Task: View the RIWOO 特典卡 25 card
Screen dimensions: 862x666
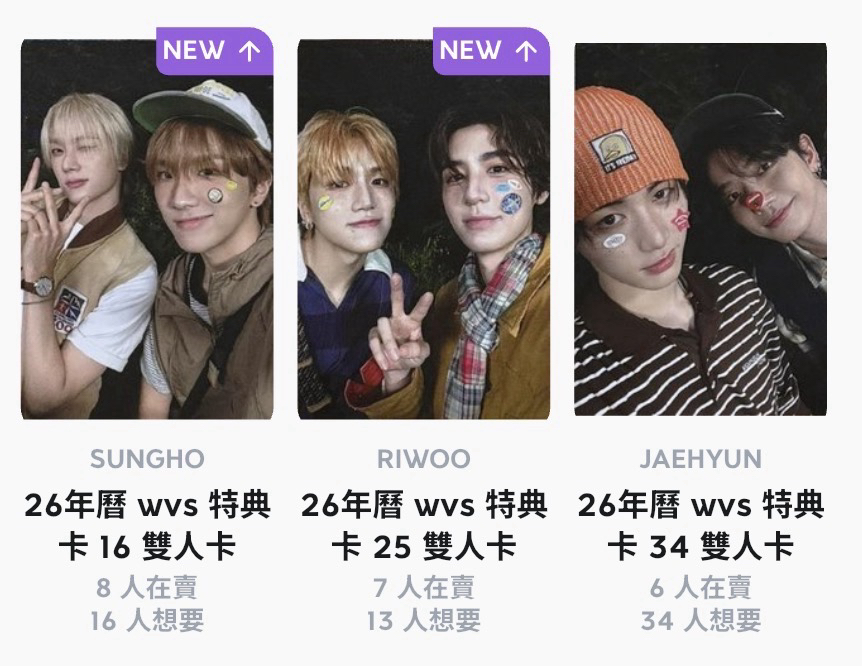Action: point(424,230)
